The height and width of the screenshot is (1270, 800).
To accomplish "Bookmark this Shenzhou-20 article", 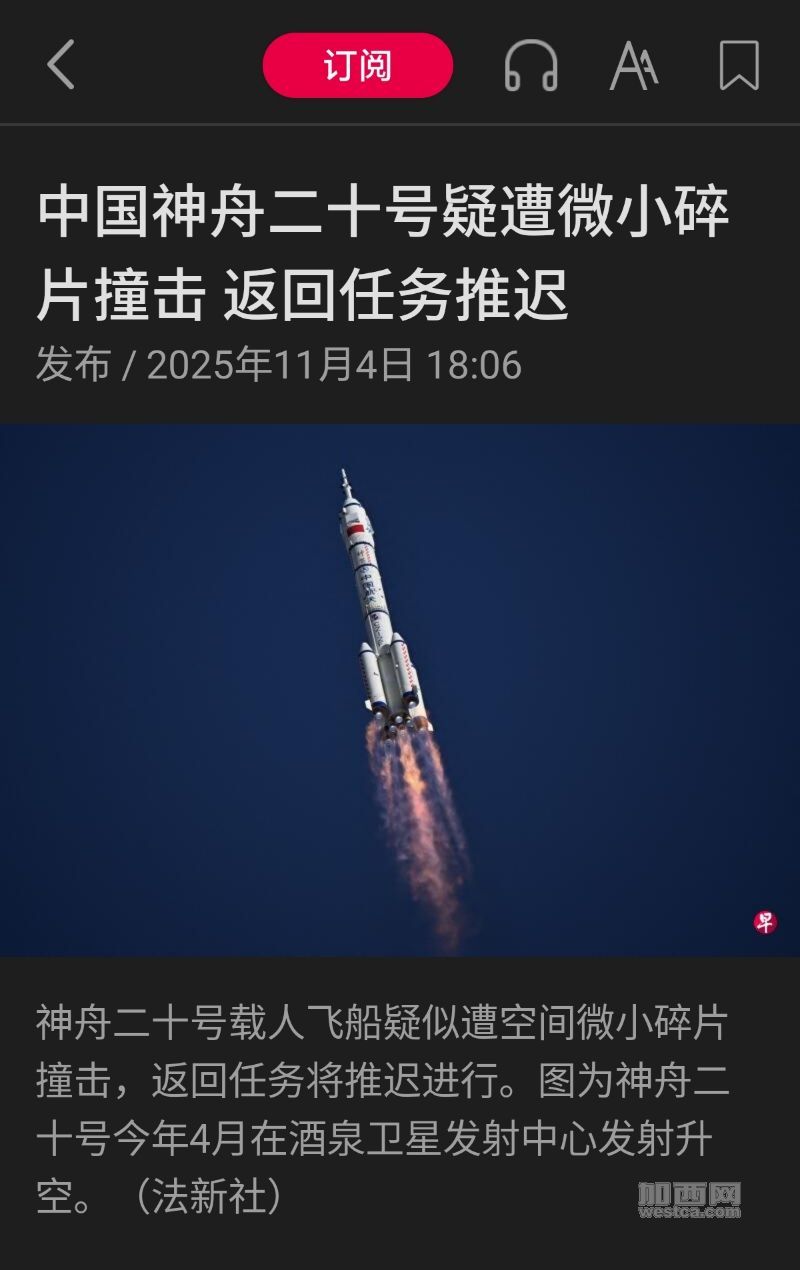I will pyautogui.click(x=739, y=66).
